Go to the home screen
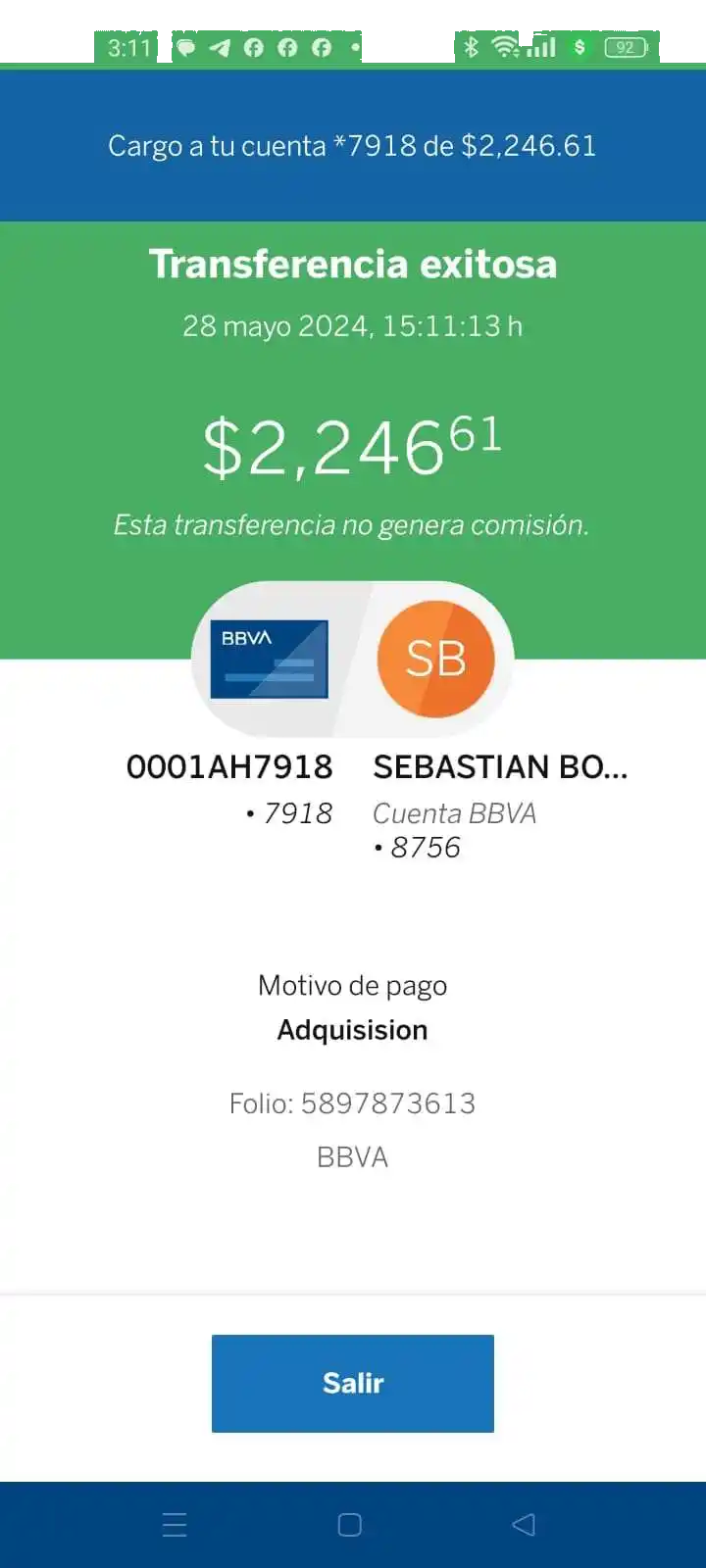Viewport: 706px width, 1568px height. tap(350, 1524)
